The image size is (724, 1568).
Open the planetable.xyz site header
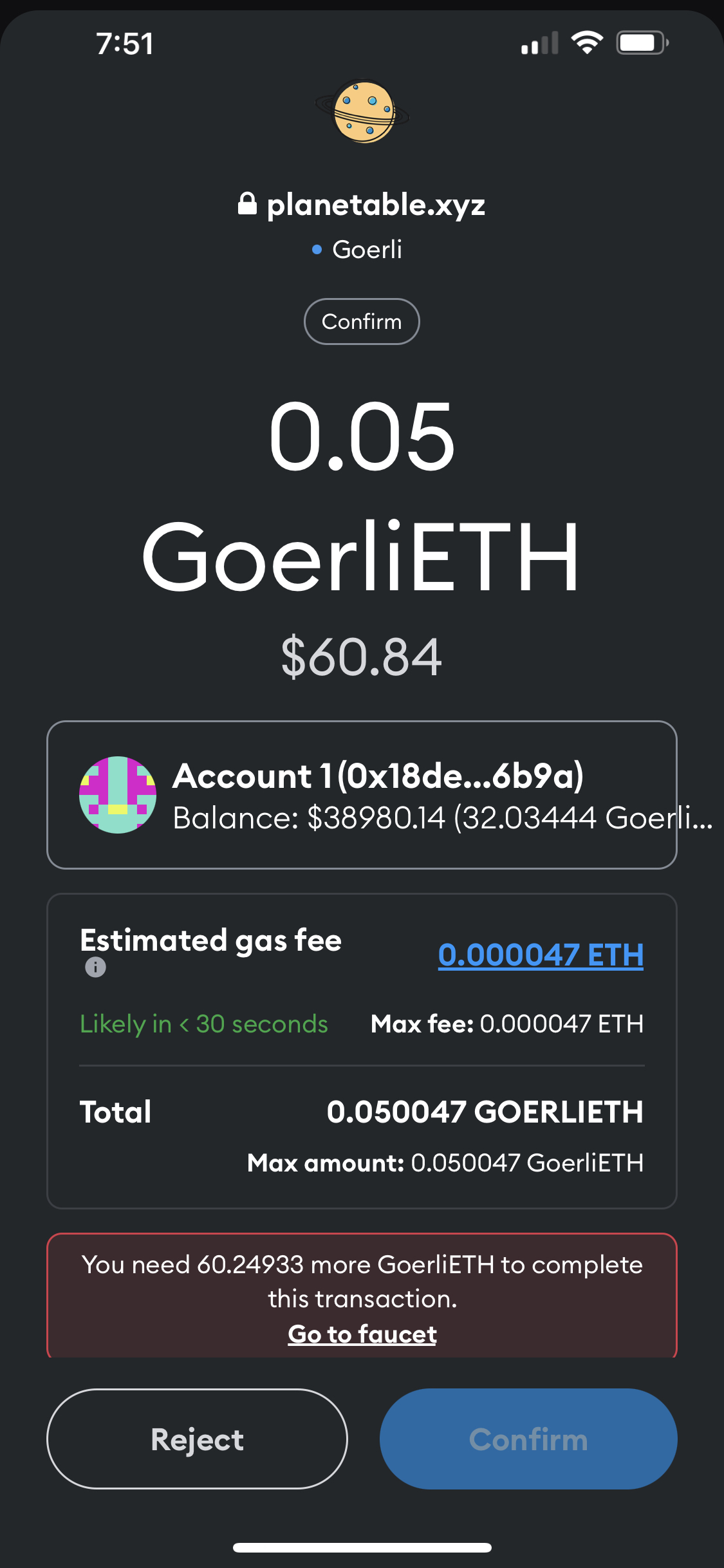coord(376,204)
